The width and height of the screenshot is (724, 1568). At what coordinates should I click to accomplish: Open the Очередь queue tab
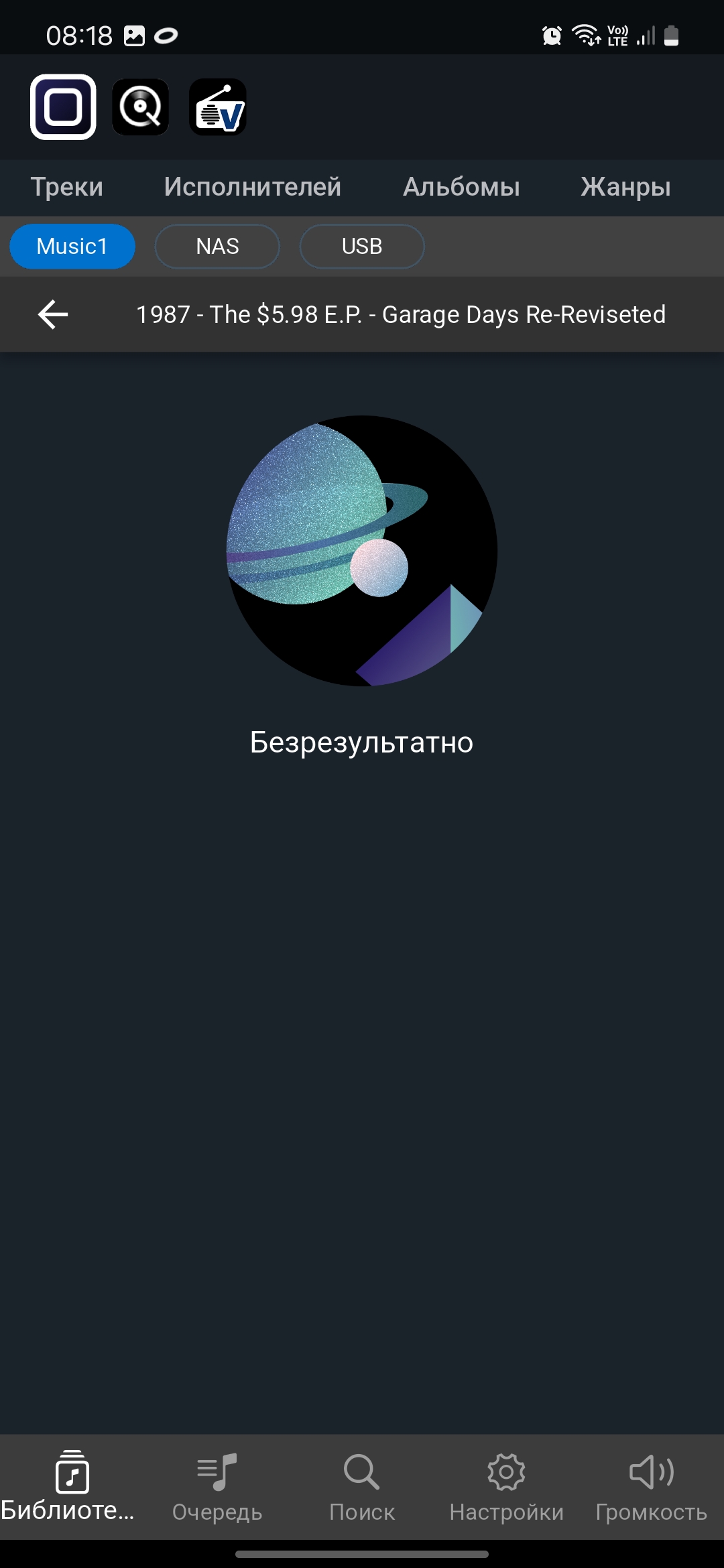[217, 1486]
